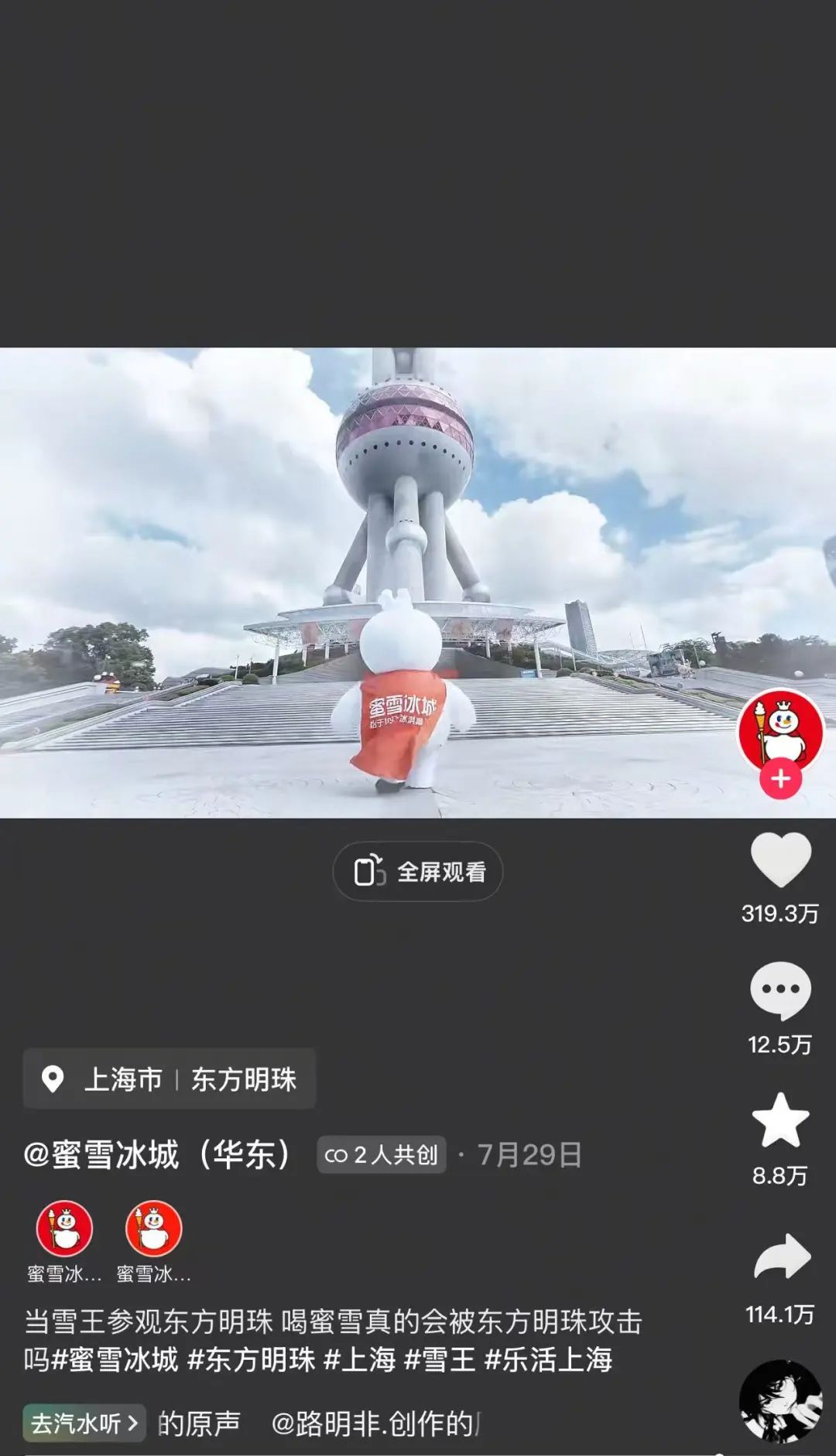Follow the author via red plus button
Screen dimensions: 836x1456
coord(780,779)
